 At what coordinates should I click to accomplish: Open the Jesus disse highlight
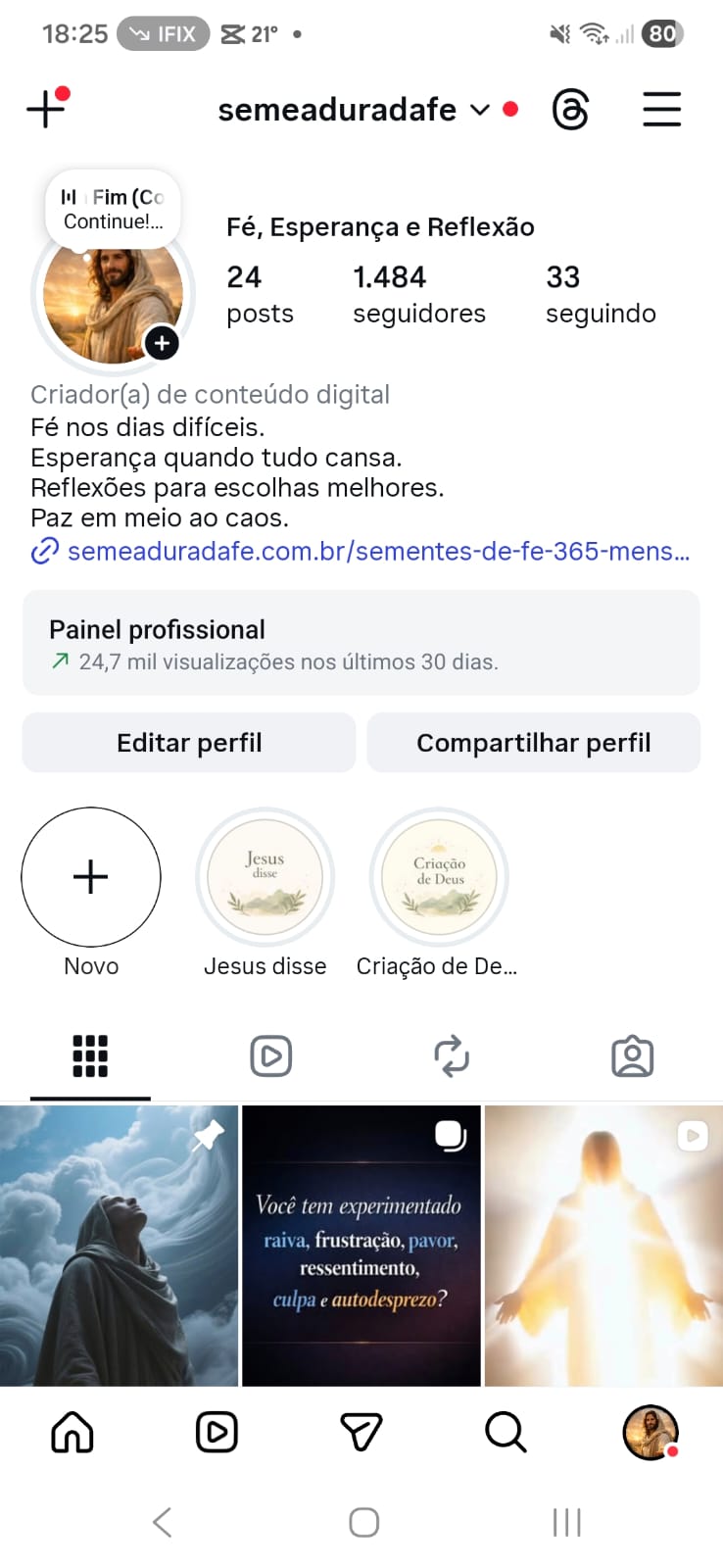[265, 877]
